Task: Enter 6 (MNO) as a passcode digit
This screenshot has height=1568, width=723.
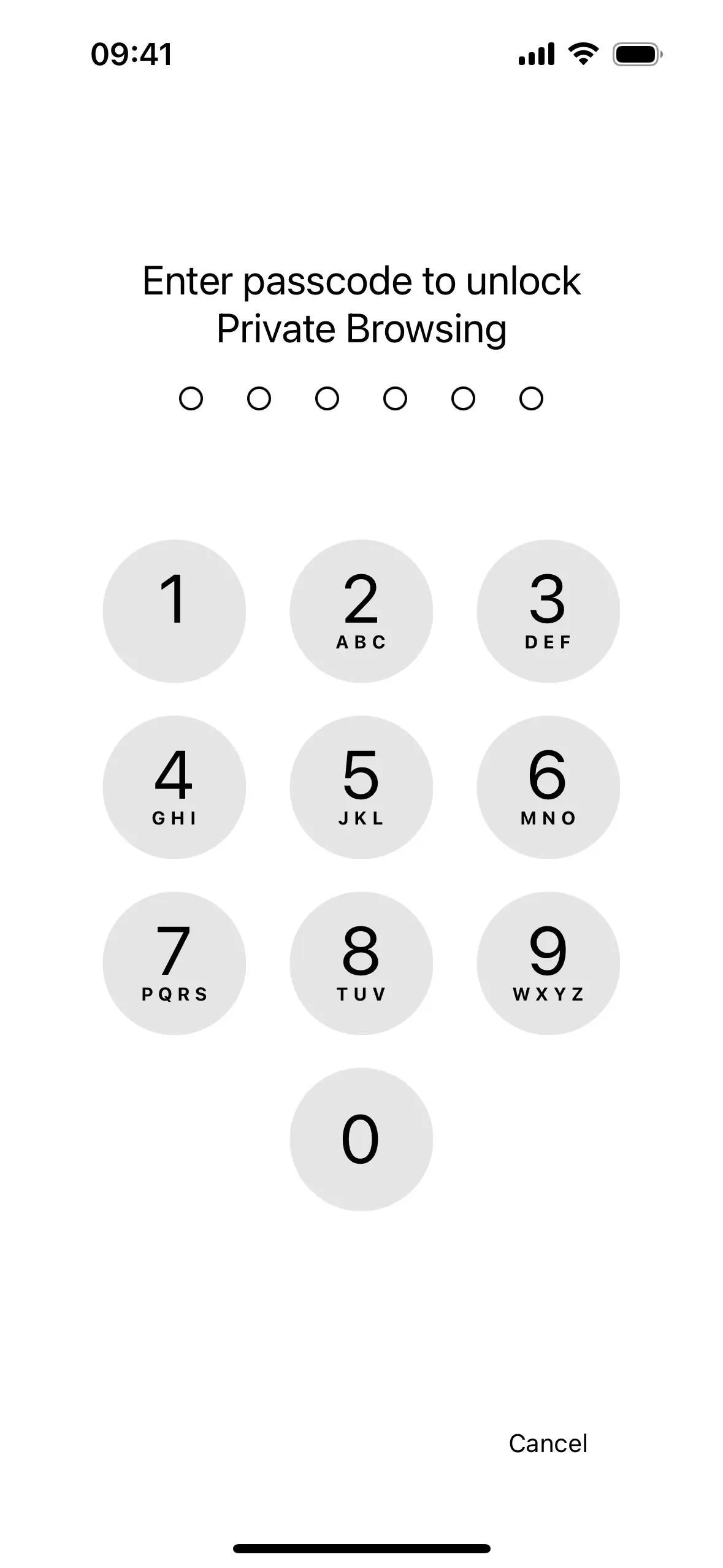Action: [x=548, y=787]
